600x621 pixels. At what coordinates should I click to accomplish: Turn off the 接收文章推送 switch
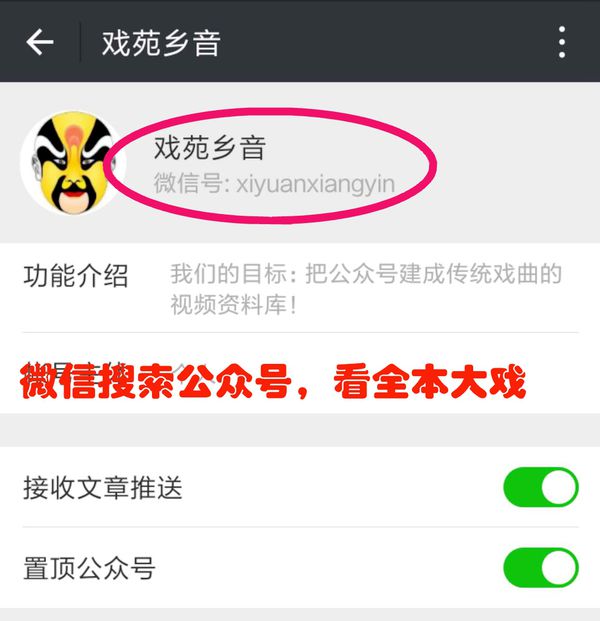pos(540,488)
